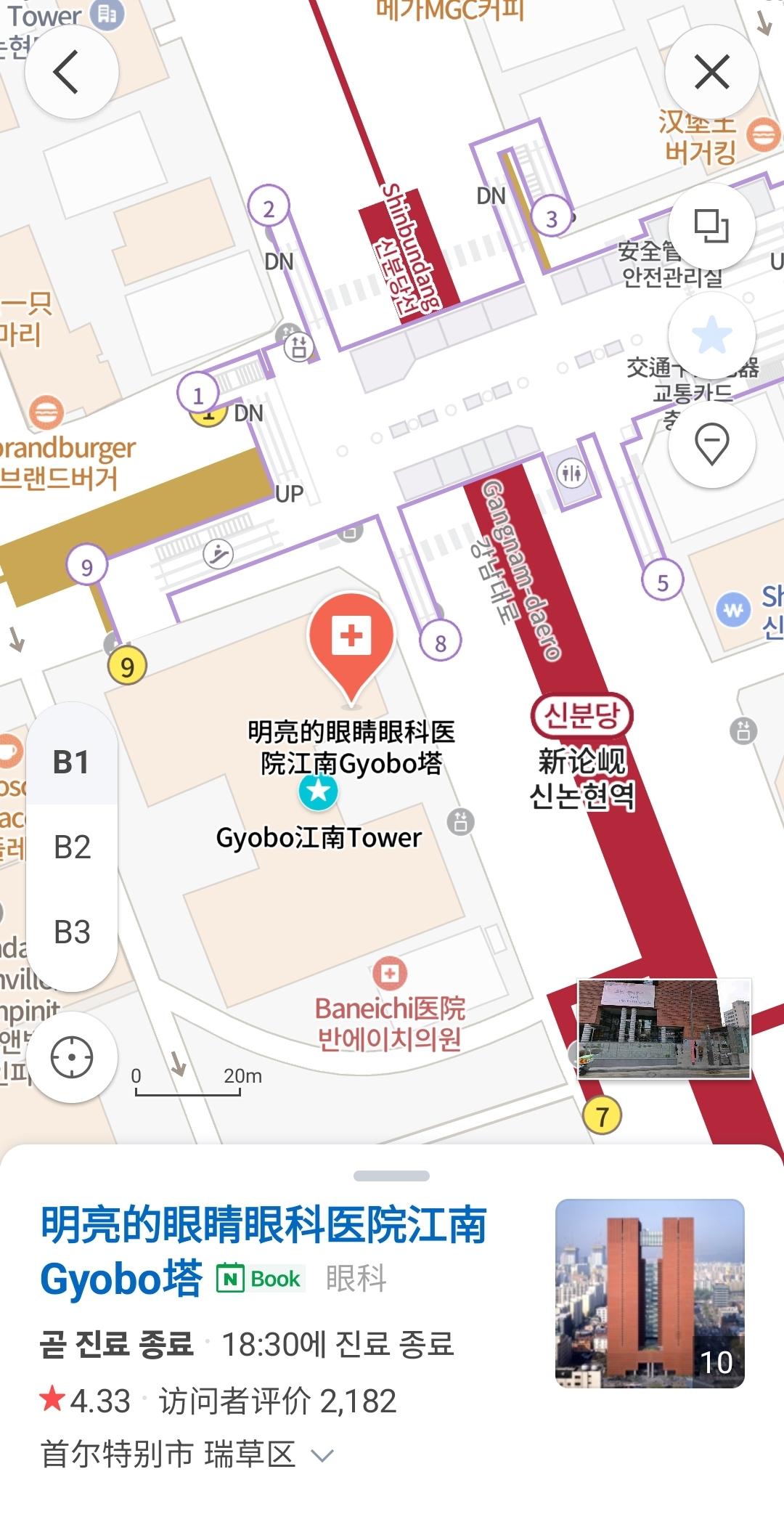Image resolution: width=784 pixels, height=1514 pixels.
Task: Open the street view photo thumbnail
Action: click(x=663, y=1028)
